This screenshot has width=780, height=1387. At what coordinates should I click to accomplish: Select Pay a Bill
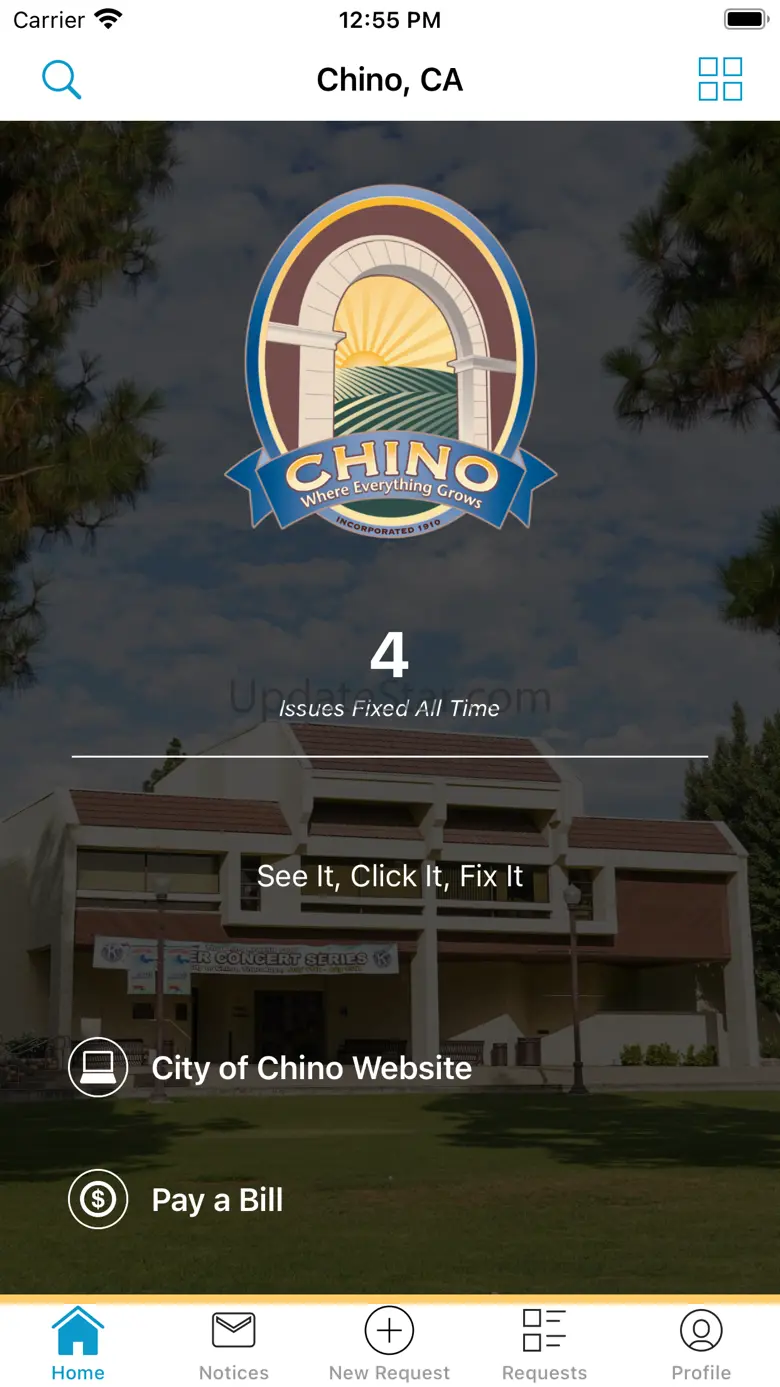(176, 1199)
